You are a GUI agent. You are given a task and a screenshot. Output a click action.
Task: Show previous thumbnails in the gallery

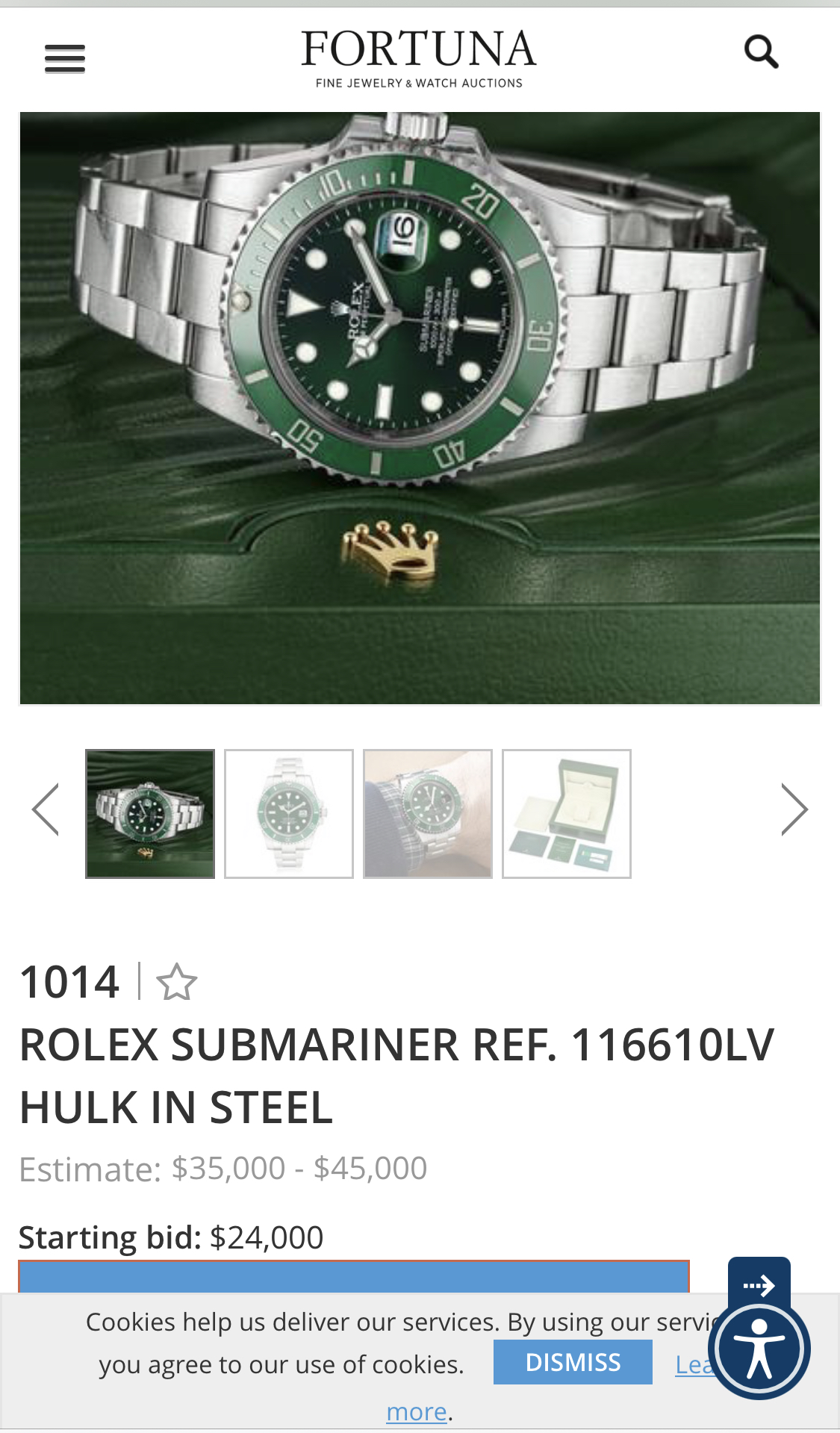[46, 809]
